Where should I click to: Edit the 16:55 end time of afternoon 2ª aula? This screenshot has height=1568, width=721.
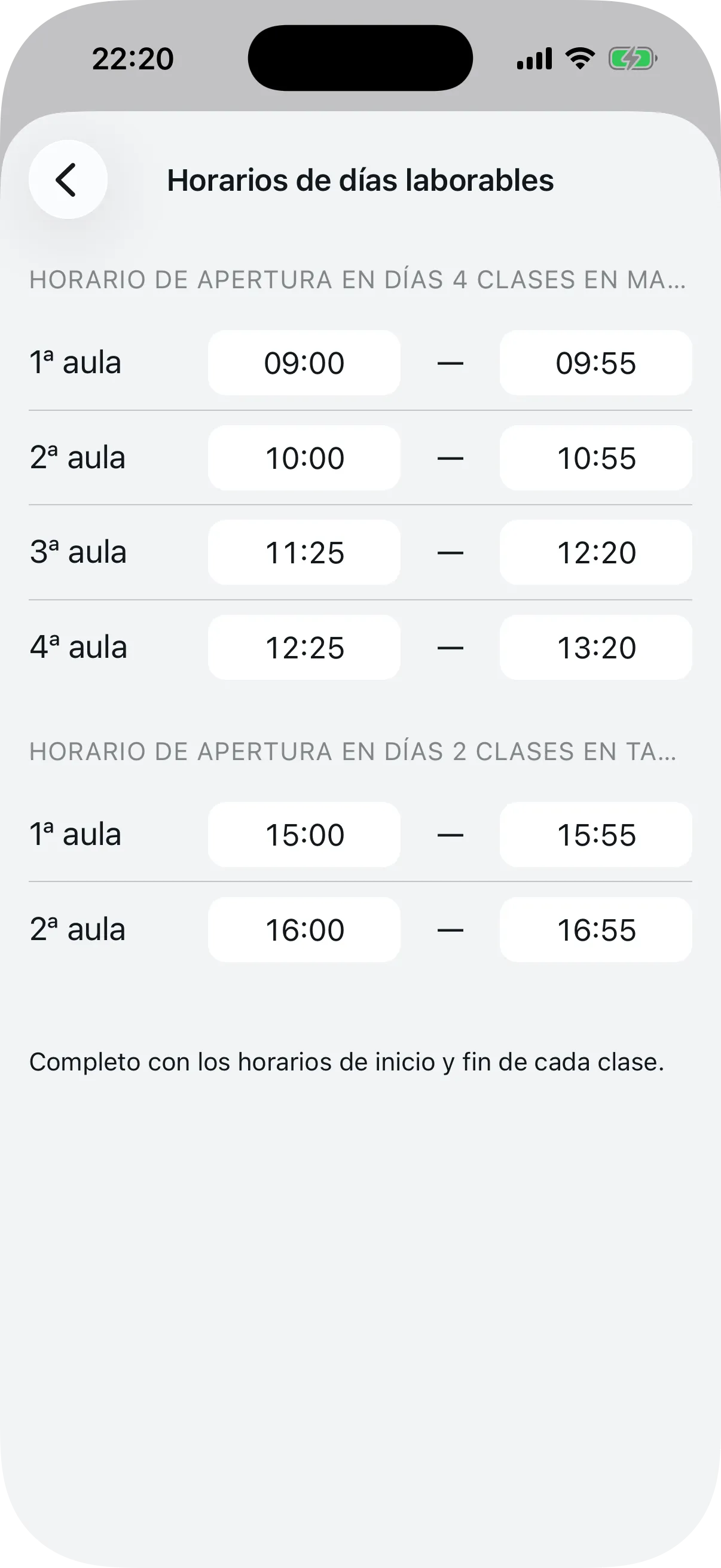595,929
